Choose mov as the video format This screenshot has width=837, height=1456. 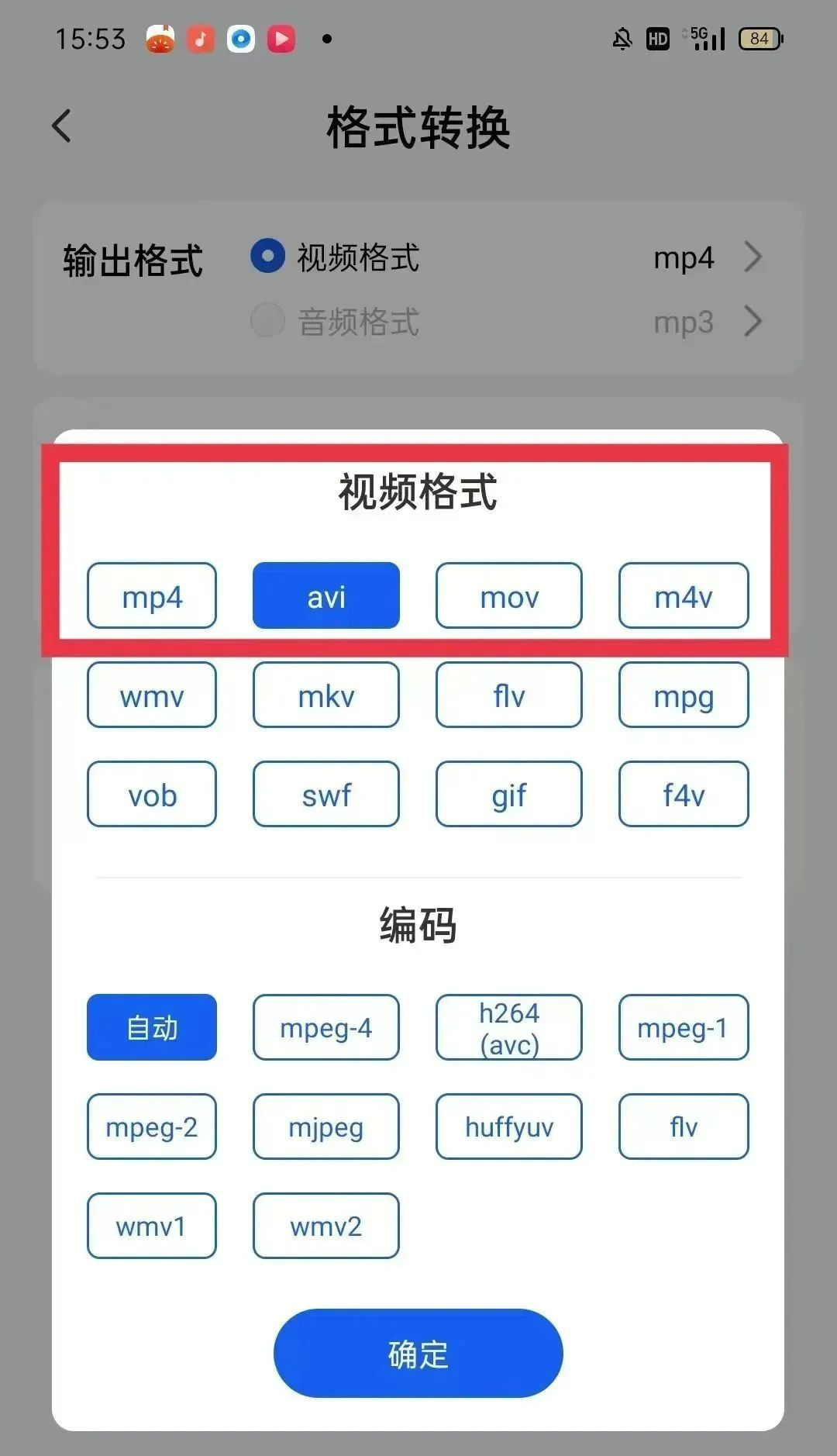508,595
